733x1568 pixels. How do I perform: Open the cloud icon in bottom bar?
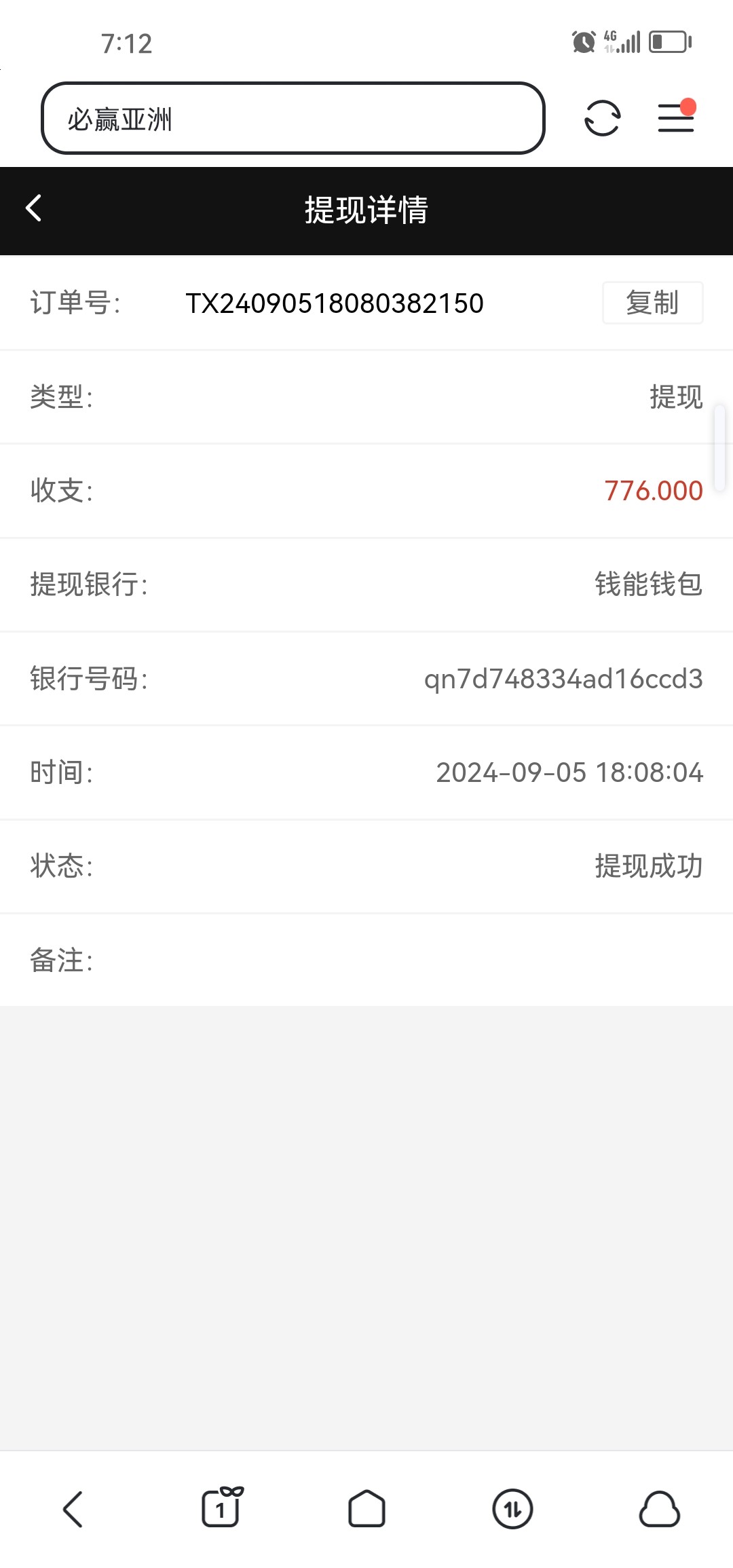coord(659,1508)
